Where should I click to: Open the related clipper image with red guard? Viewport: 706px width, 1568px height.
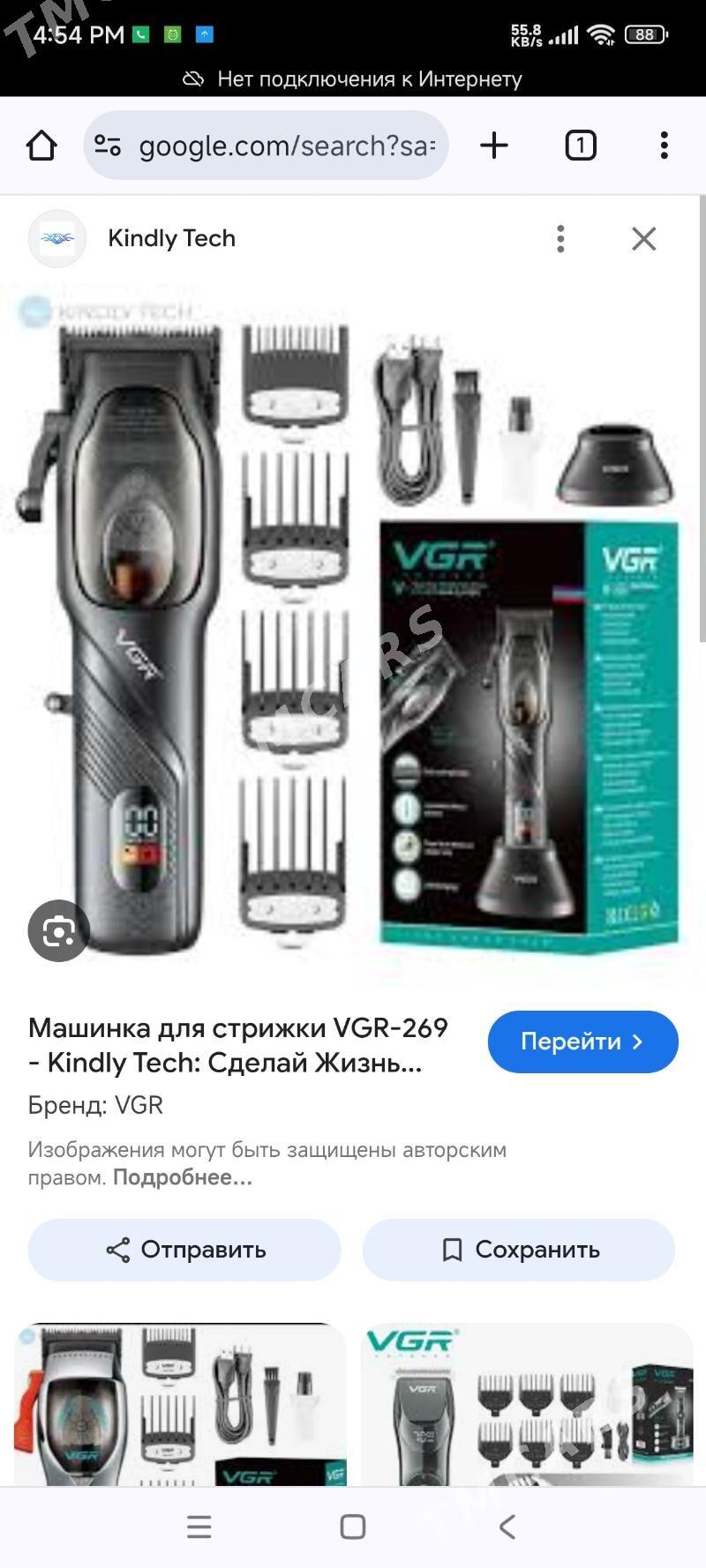pos(180,1404)
